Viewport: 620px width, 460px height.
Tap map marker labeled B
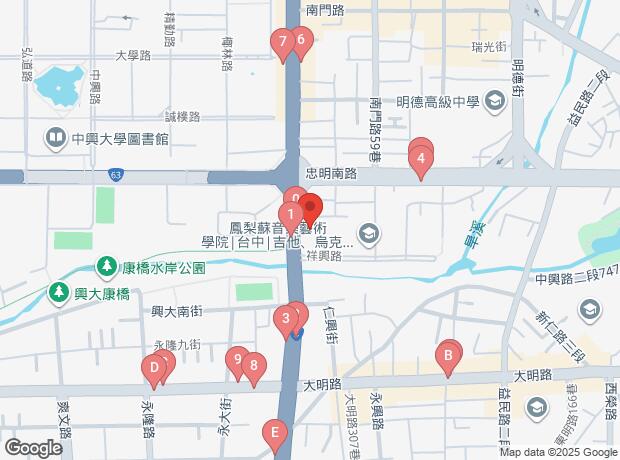(x=448, y=354)
